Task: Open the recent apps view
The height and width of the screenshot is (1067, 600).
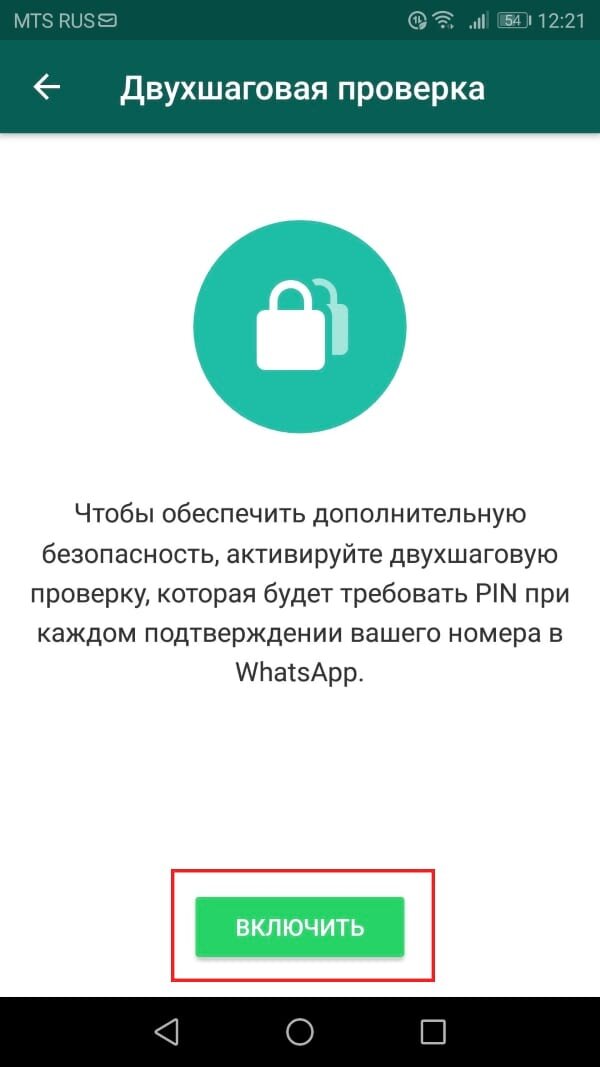Action: point(433,1032)
